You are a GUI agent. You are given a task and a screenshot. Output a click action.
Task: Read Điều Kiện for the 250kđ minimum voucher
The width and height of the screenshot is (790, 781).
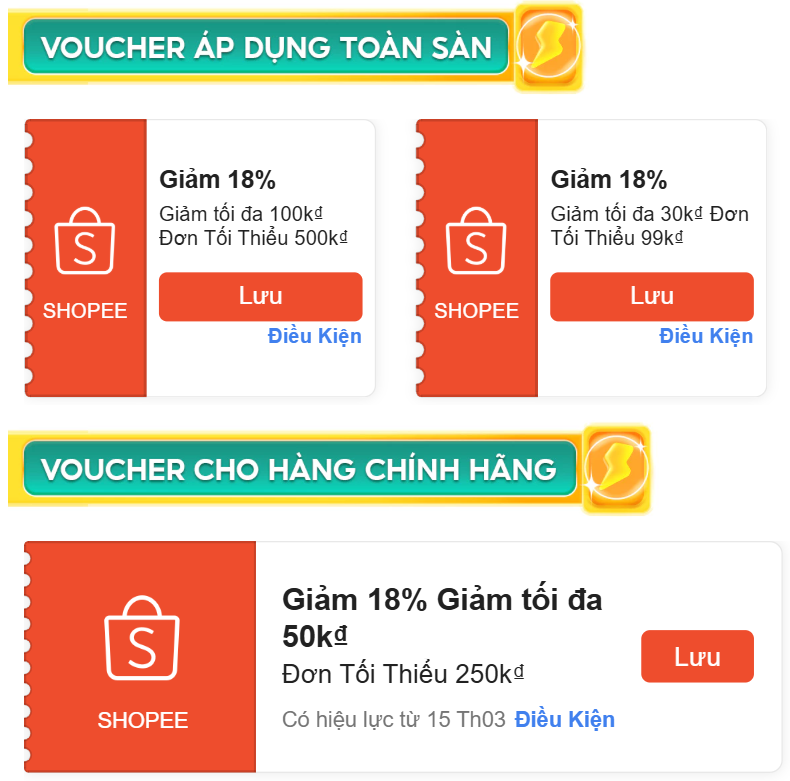pyautogui.click(x=564, y=719)
